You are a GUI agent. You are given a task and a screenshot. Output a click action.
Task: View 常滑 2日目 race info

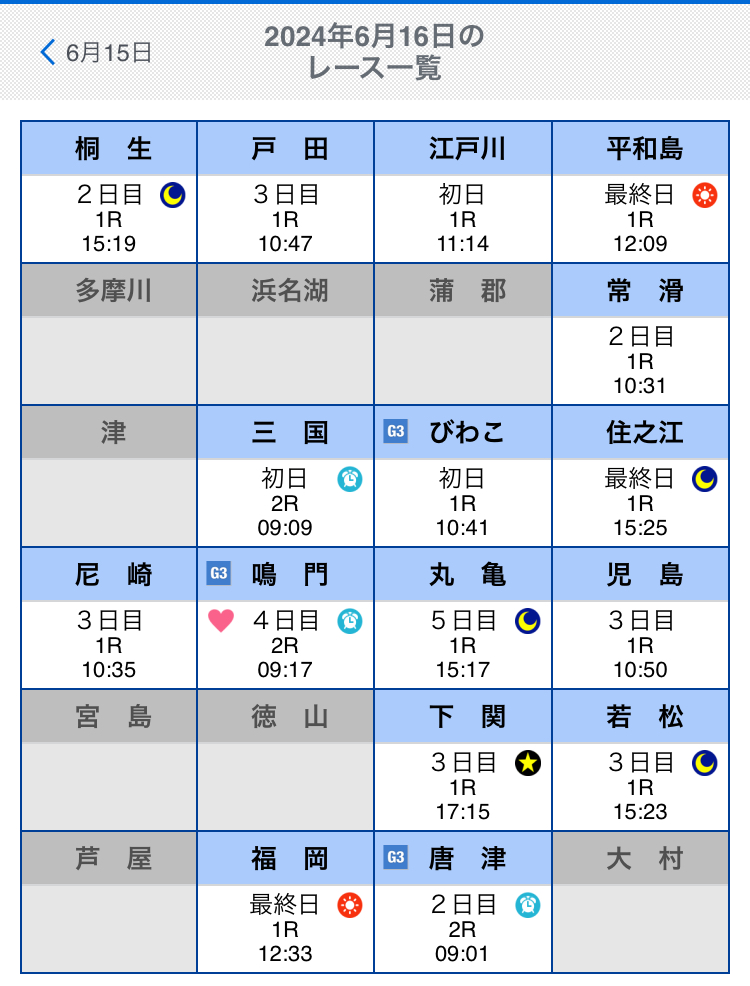click(x=640, y=360)
